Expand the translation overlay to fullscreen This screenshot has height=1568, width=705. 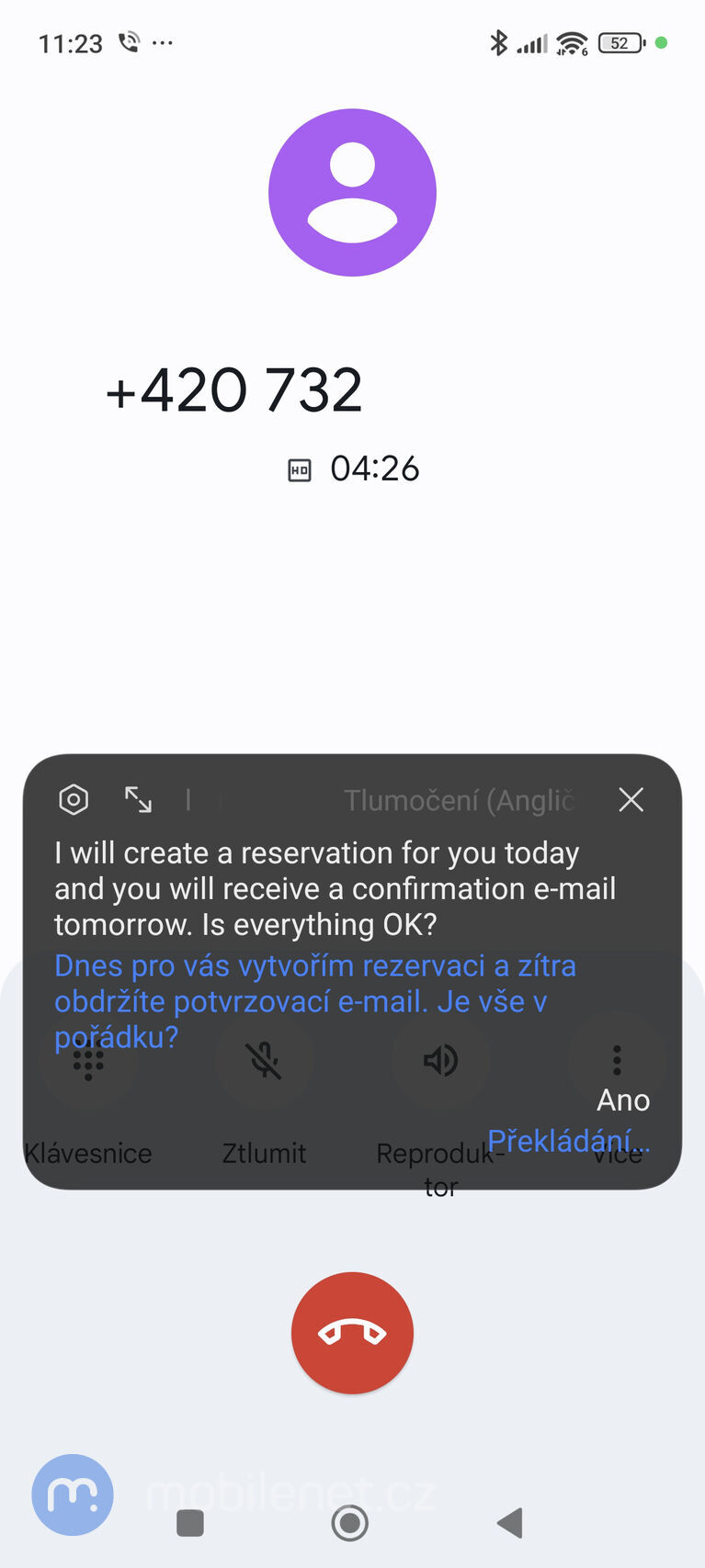(x=138, y=799)
